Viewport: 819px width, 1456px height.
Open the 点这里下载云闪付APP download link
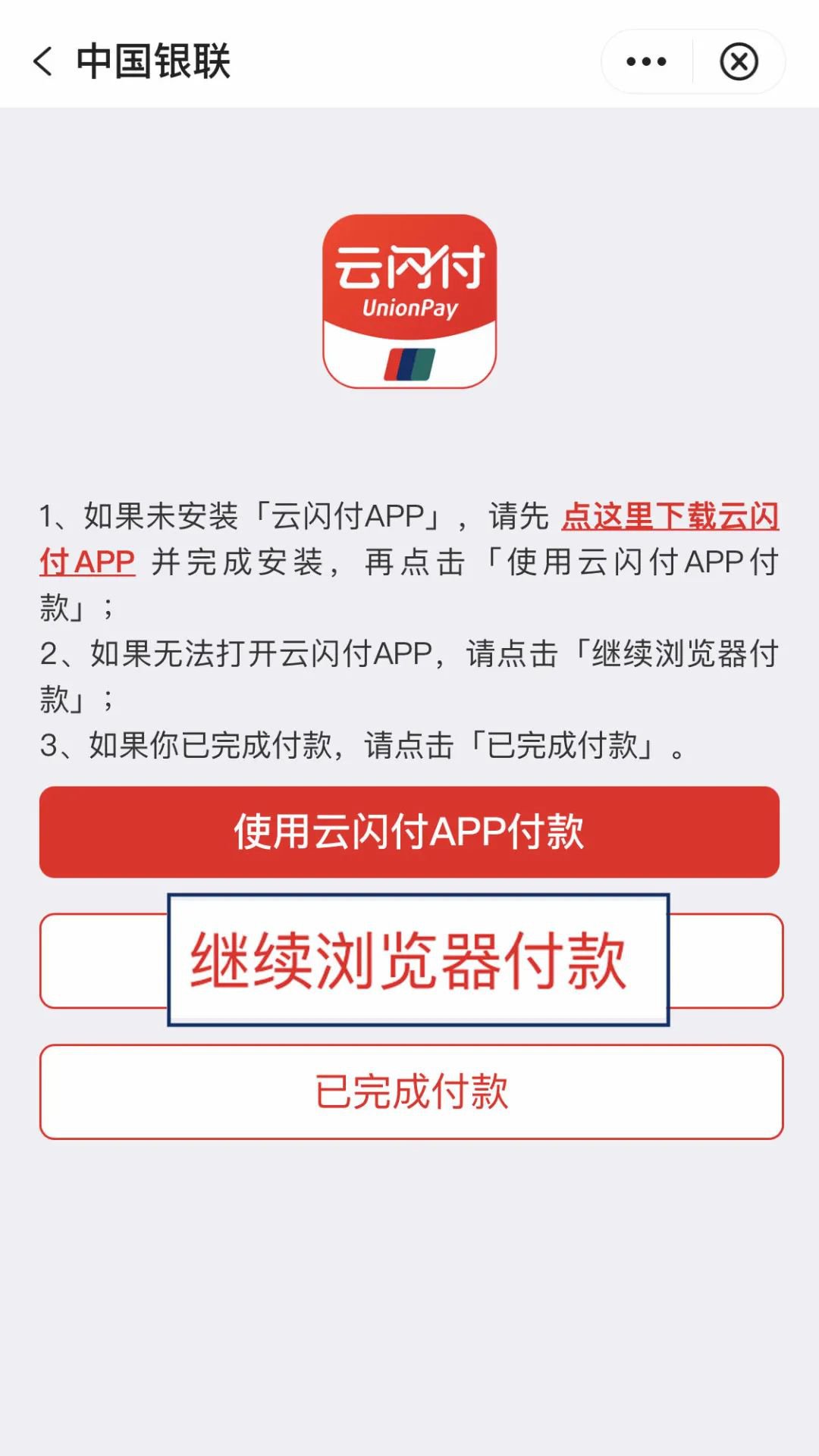pyautogui.click(x=670, y=517)
